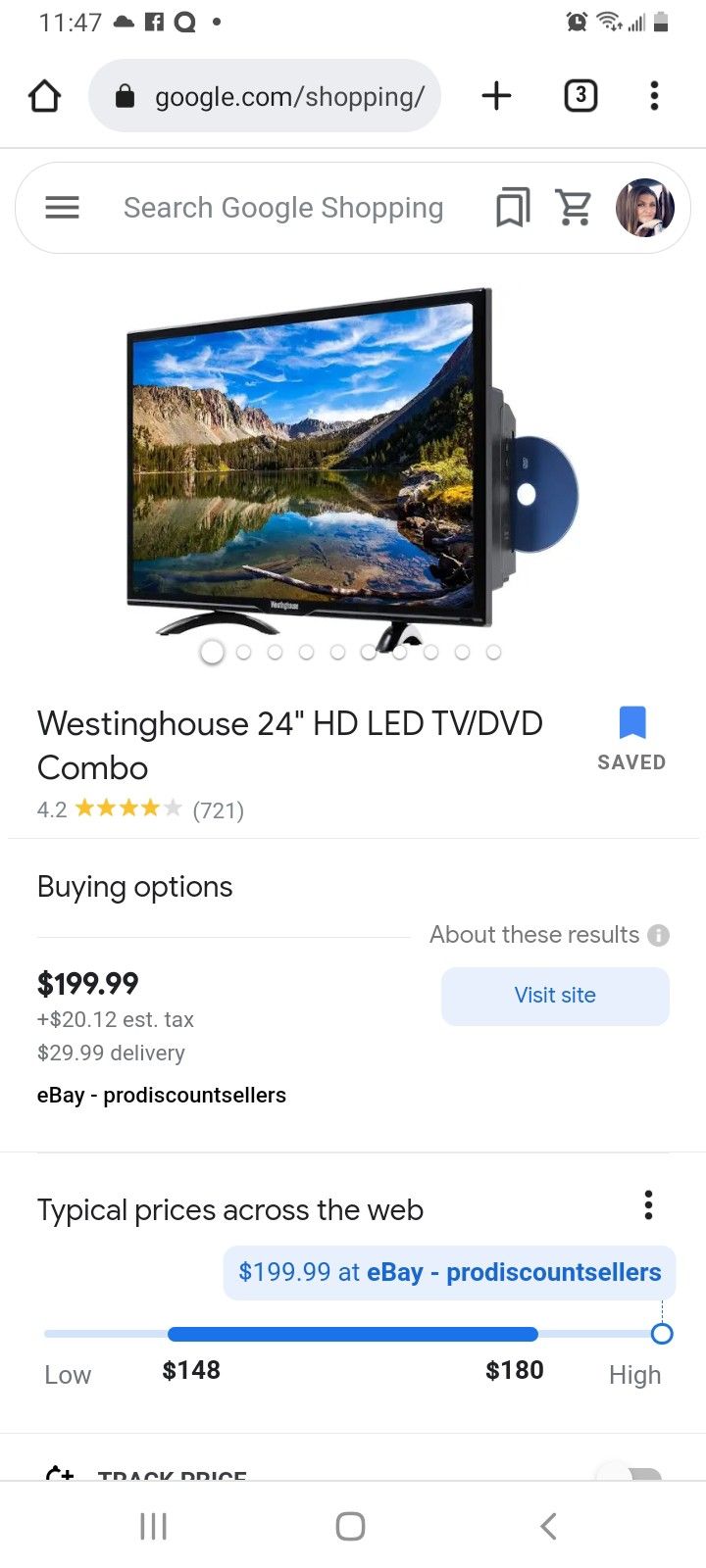
Task: Open a new browser tab
Action: point(497,96)
